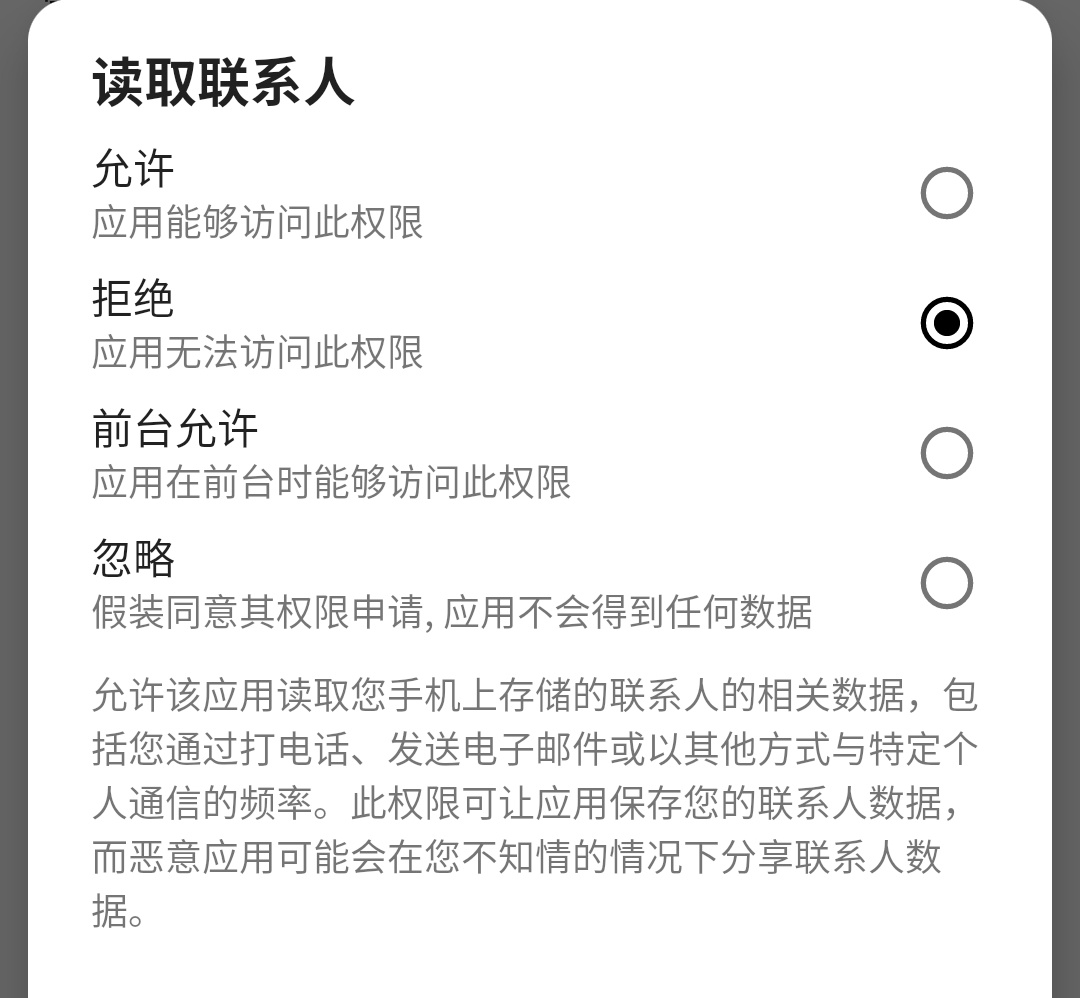Select the 允许 (allow) option
The image size is (1080, 998).
click(945, 194)
